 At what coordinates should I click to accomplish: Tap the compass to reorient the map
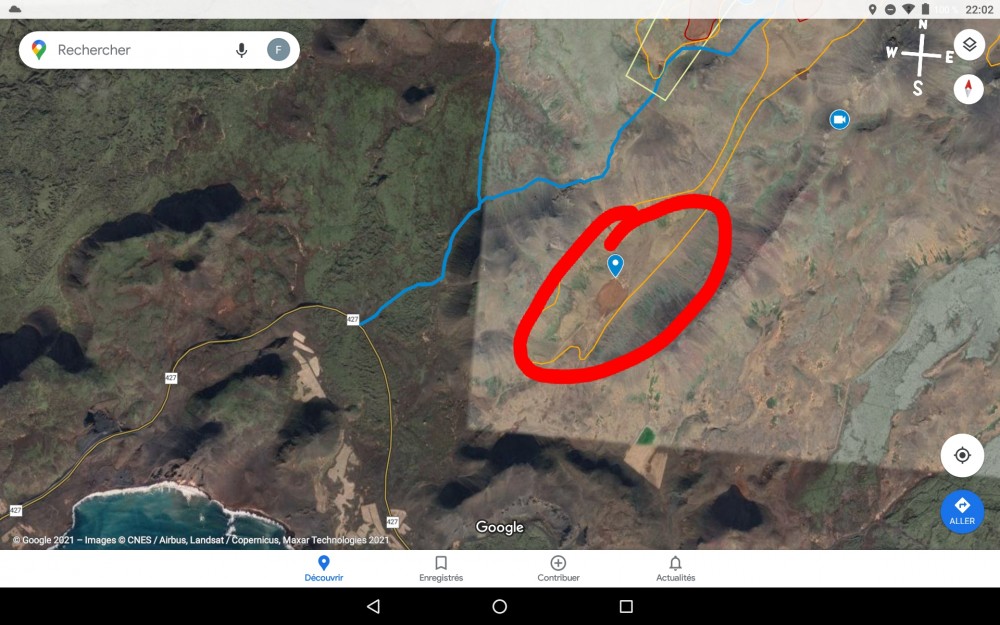pos(968,89)
